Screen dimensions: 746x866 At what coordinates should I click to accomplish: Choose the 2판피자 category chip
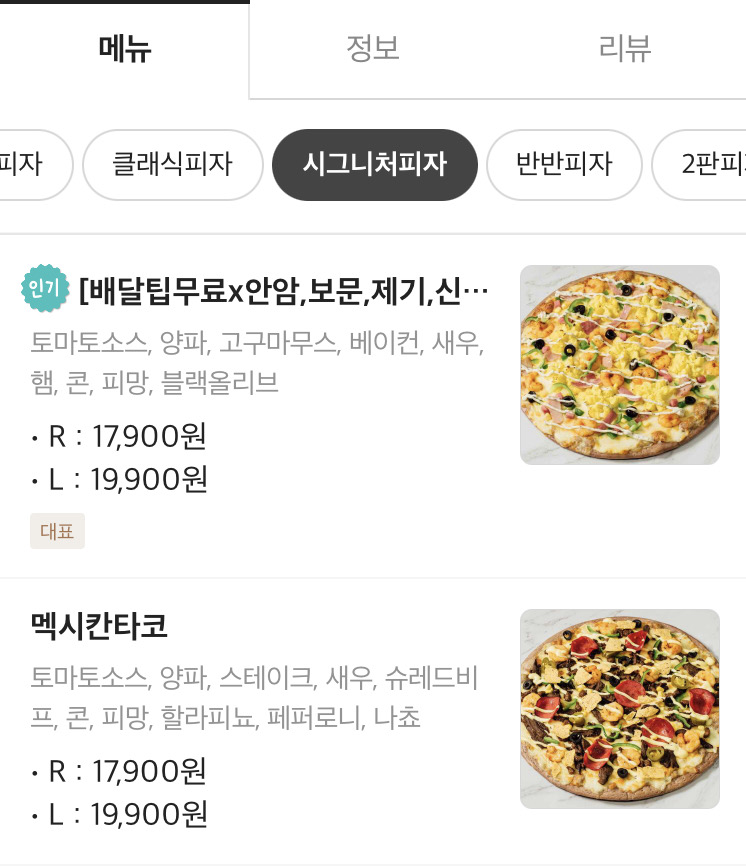coord(706,164)
